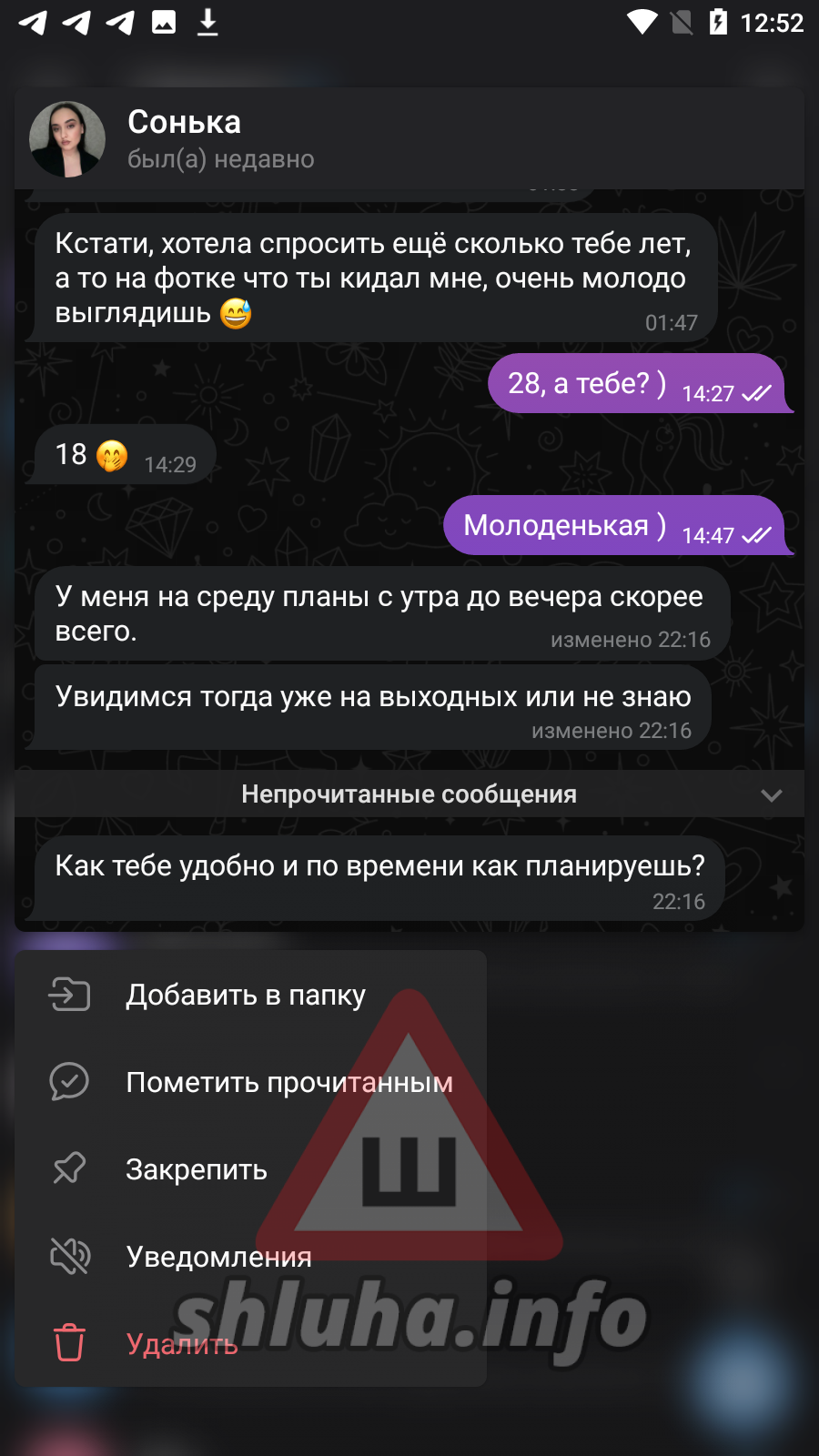This screenshot has width=819, height=1456.
Task: Open Уведомления settings for chat
Action: (x=218, y=1257)
